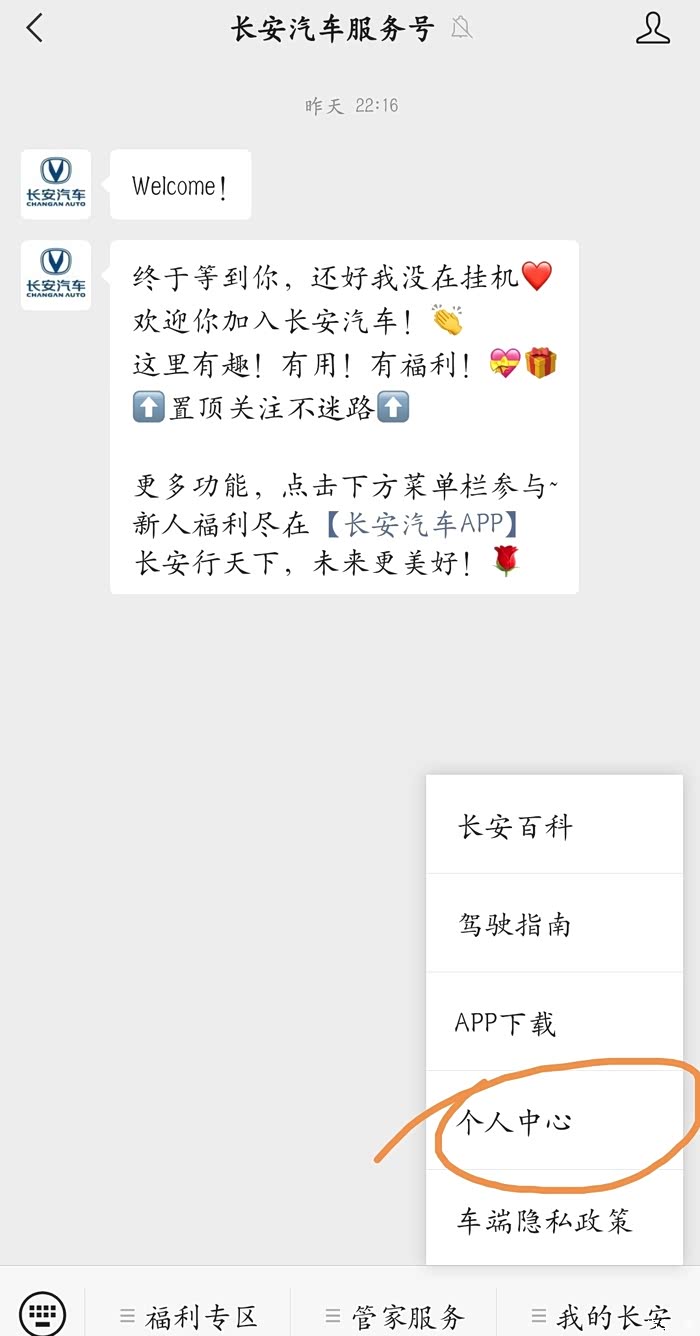Open the 长安汽车APP link in the message
Image resolution: width=700 pixels, height=1336 pixels.
pos(424,524)
